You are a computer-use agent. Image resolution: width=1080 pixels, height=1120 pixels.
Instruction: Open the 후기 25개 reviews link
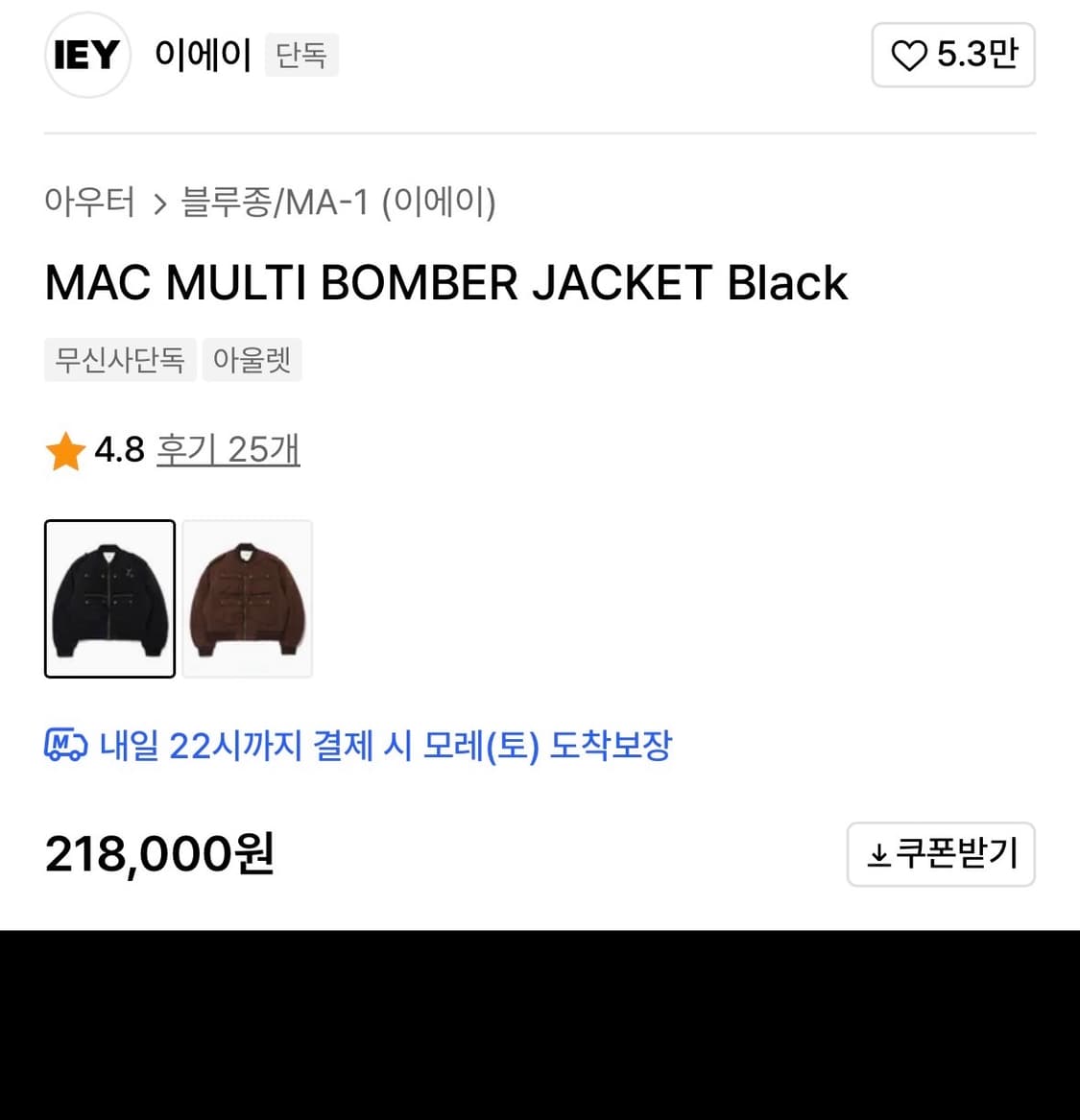pyautogui.click(x=228, y=449)
